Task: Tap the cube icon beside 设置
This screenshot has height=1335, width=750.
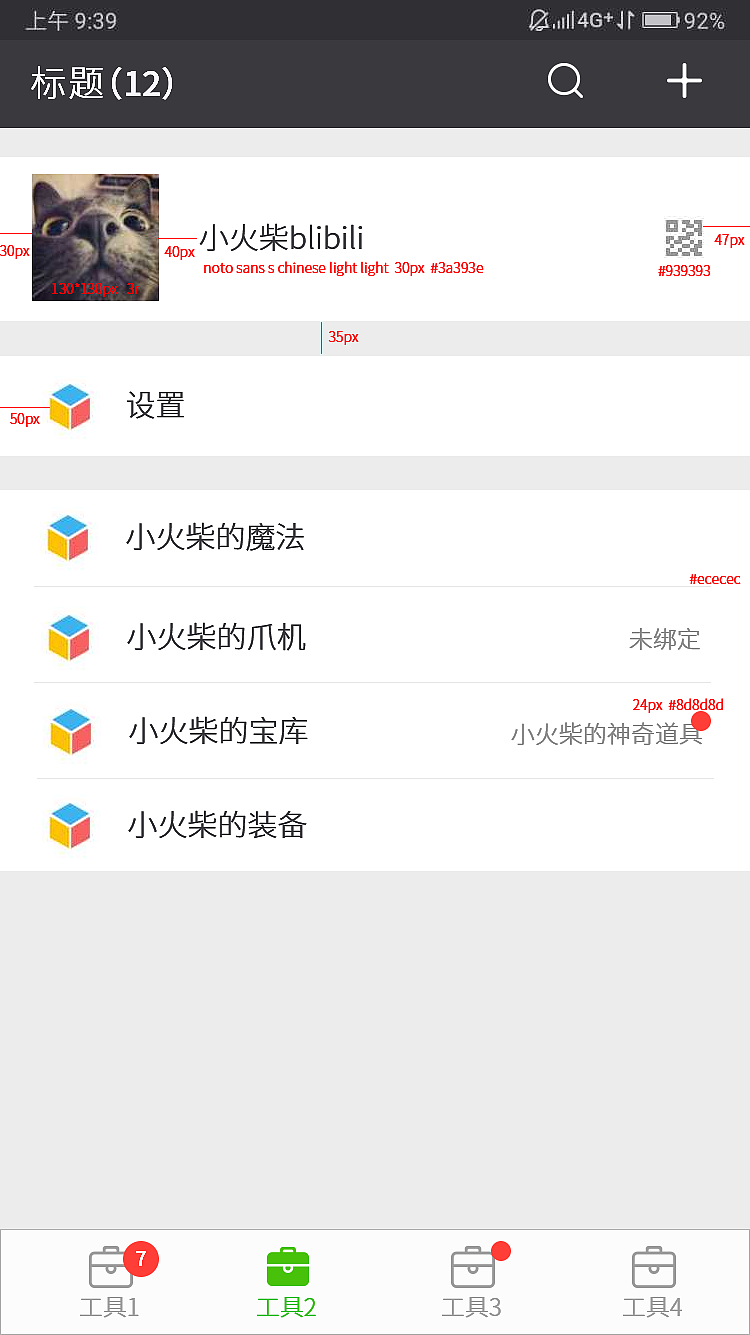Action: click(68, 406)
